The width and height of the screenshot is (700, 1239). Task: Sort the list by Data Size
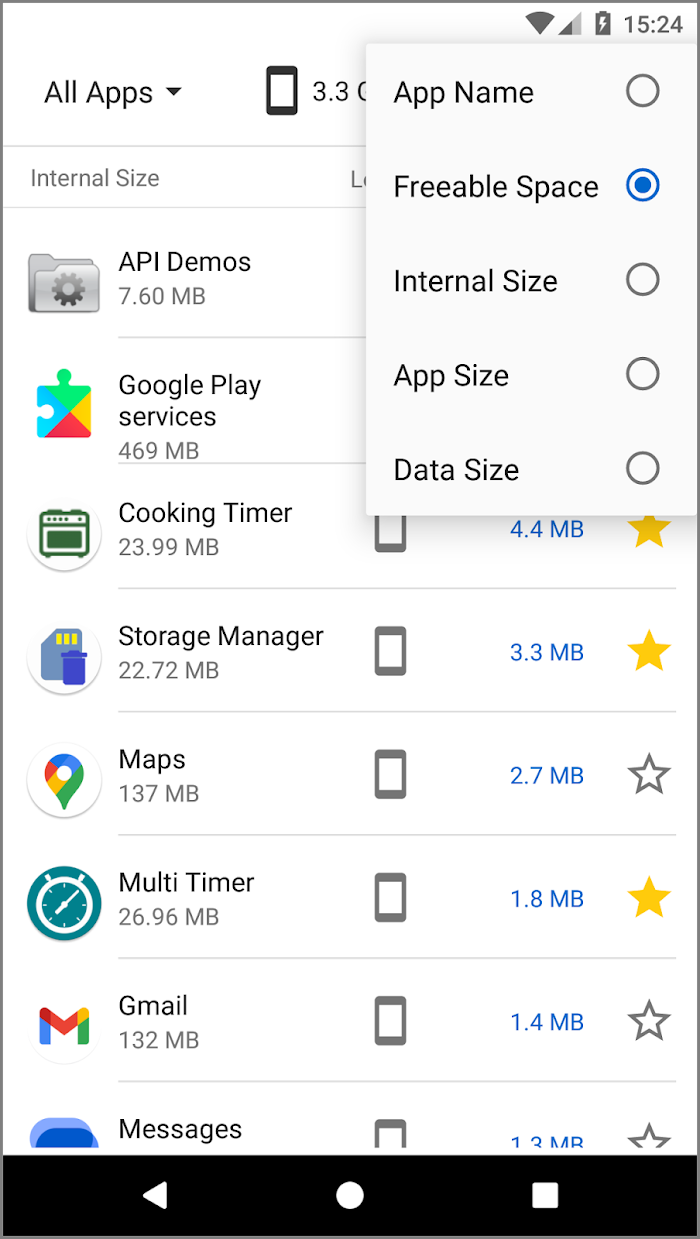click(x=530, y=469)
